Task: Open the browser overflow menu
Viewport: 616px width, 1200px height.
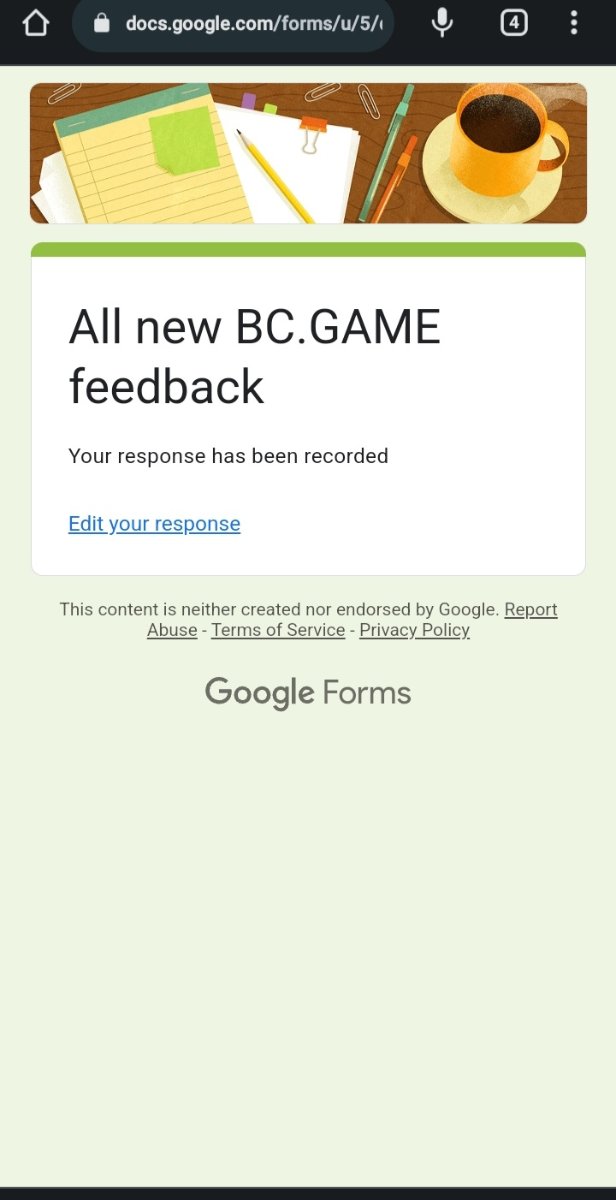Action: click(x=573, y=23)
